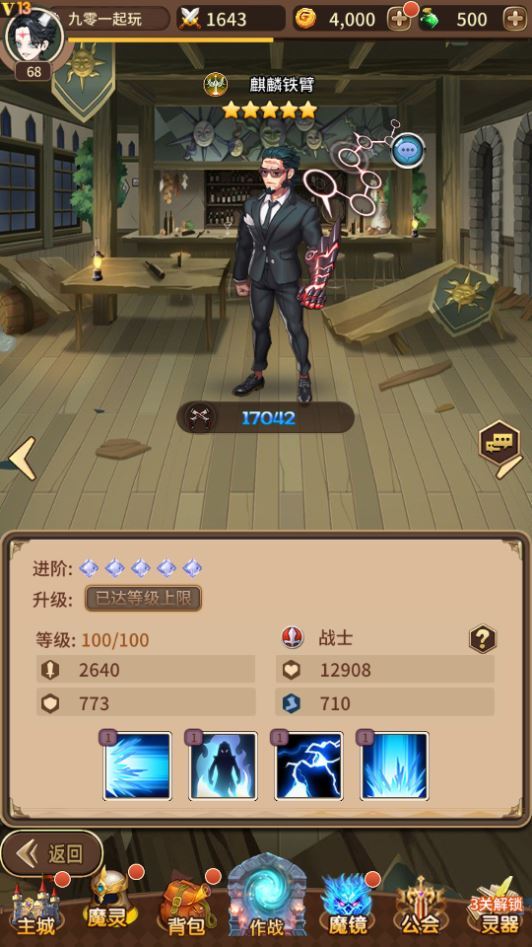Open the 公会 guild tab

[420, 908]
